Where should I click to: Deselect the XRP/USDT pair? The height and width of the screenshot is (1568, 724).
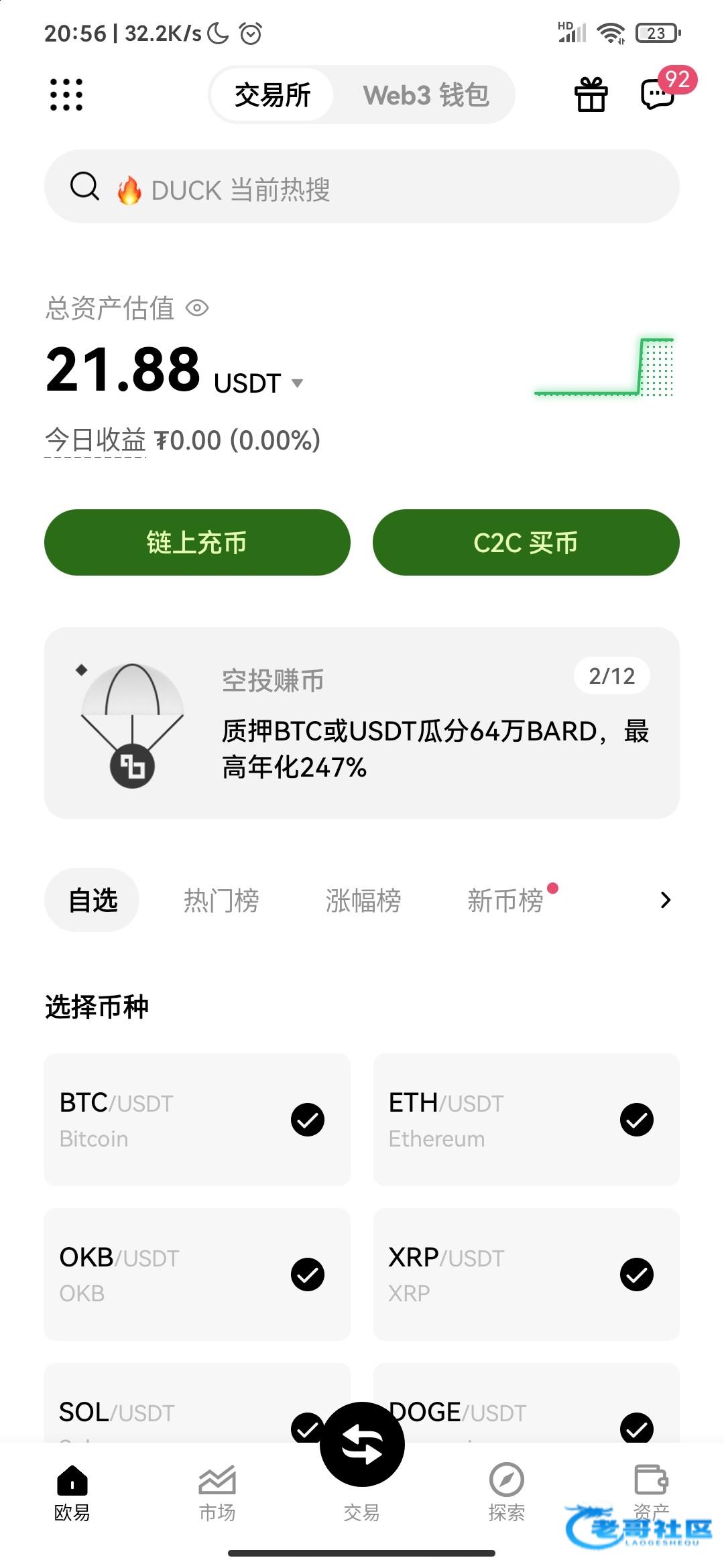[x=636, y=1275]
